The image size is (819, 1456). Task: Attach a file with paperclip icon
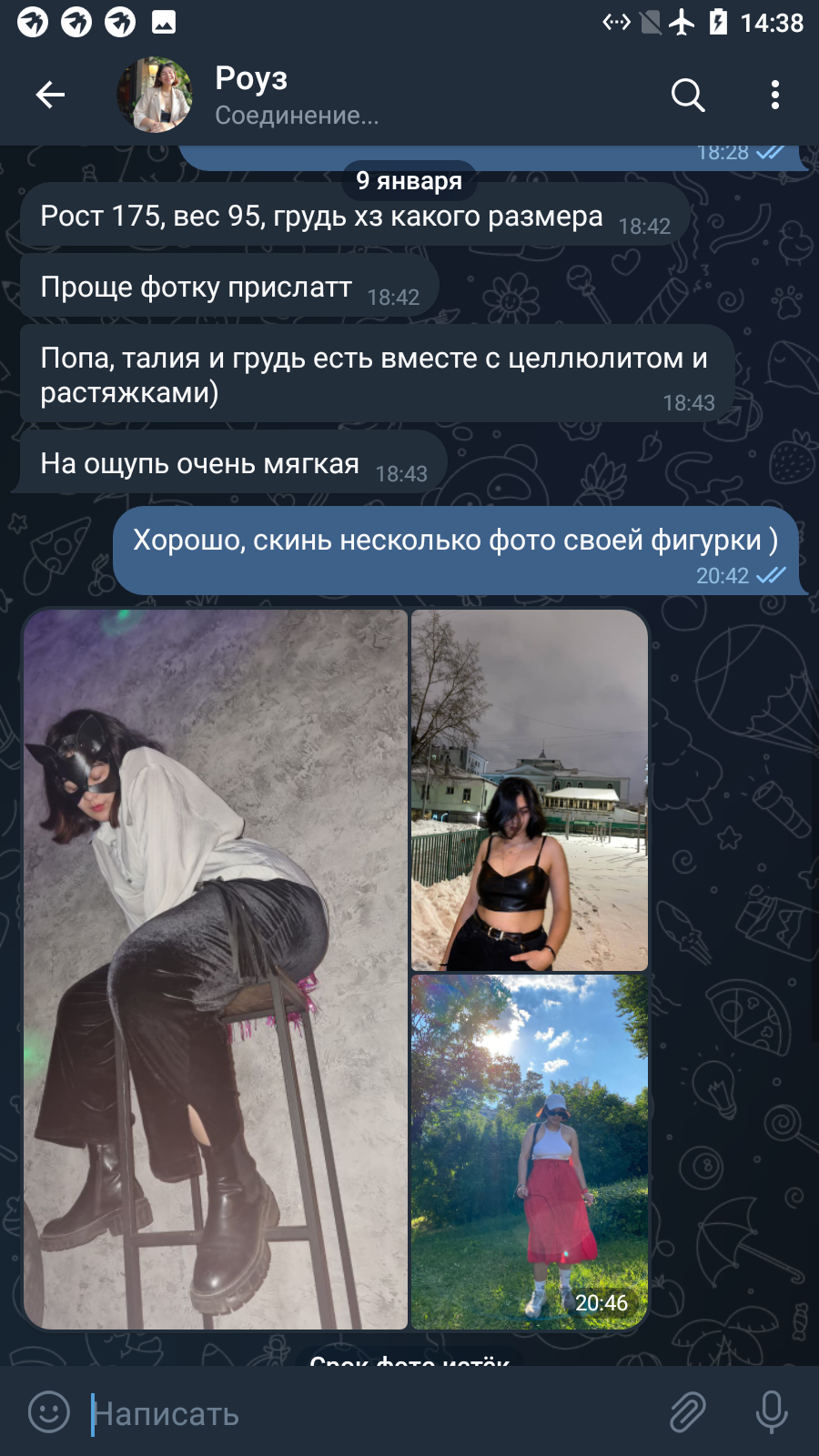click(x=688, y=1412)
